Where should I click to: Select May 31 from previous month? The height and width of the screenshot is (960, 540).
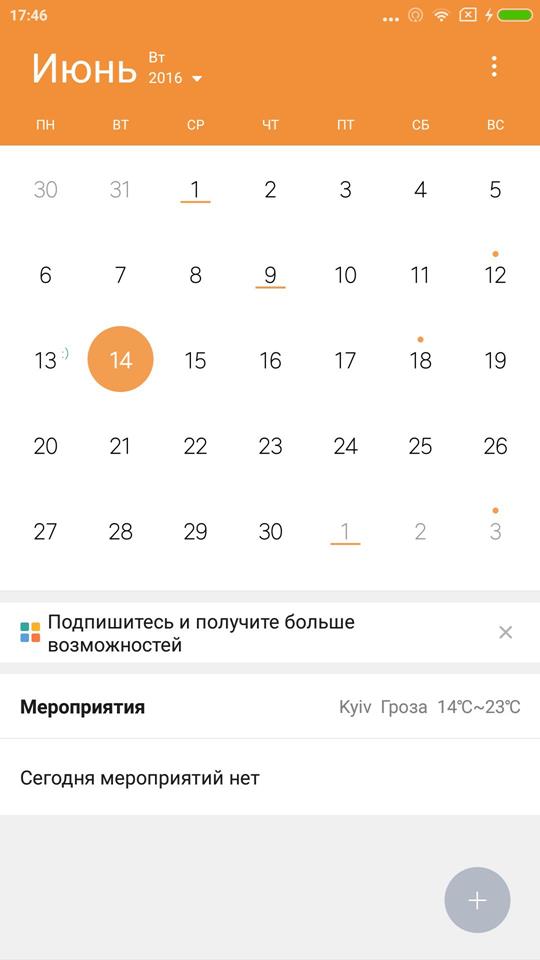coord(120,190)
